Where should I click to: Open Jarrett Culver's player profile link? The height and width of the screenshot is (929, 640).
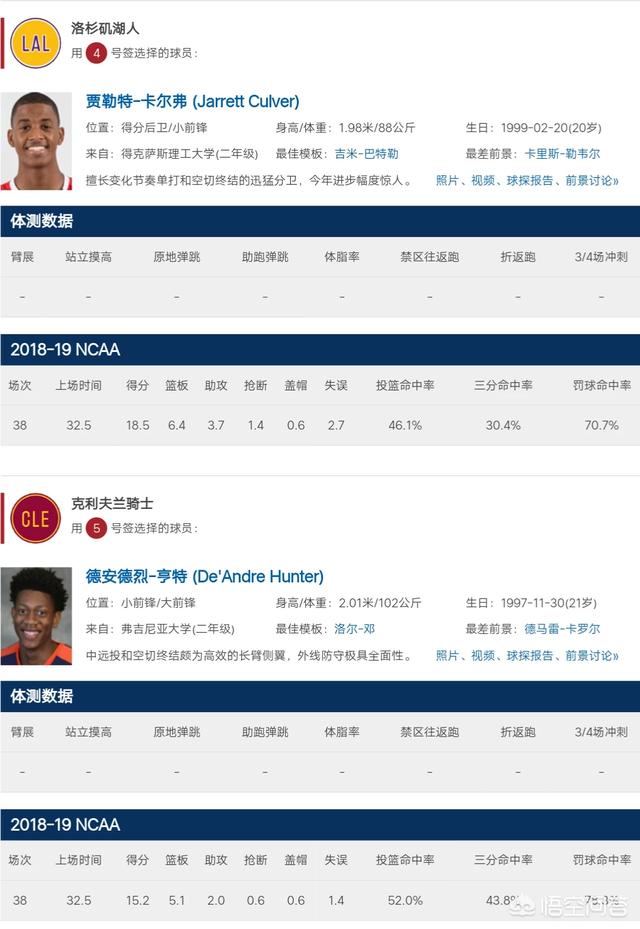click(192, 101)
